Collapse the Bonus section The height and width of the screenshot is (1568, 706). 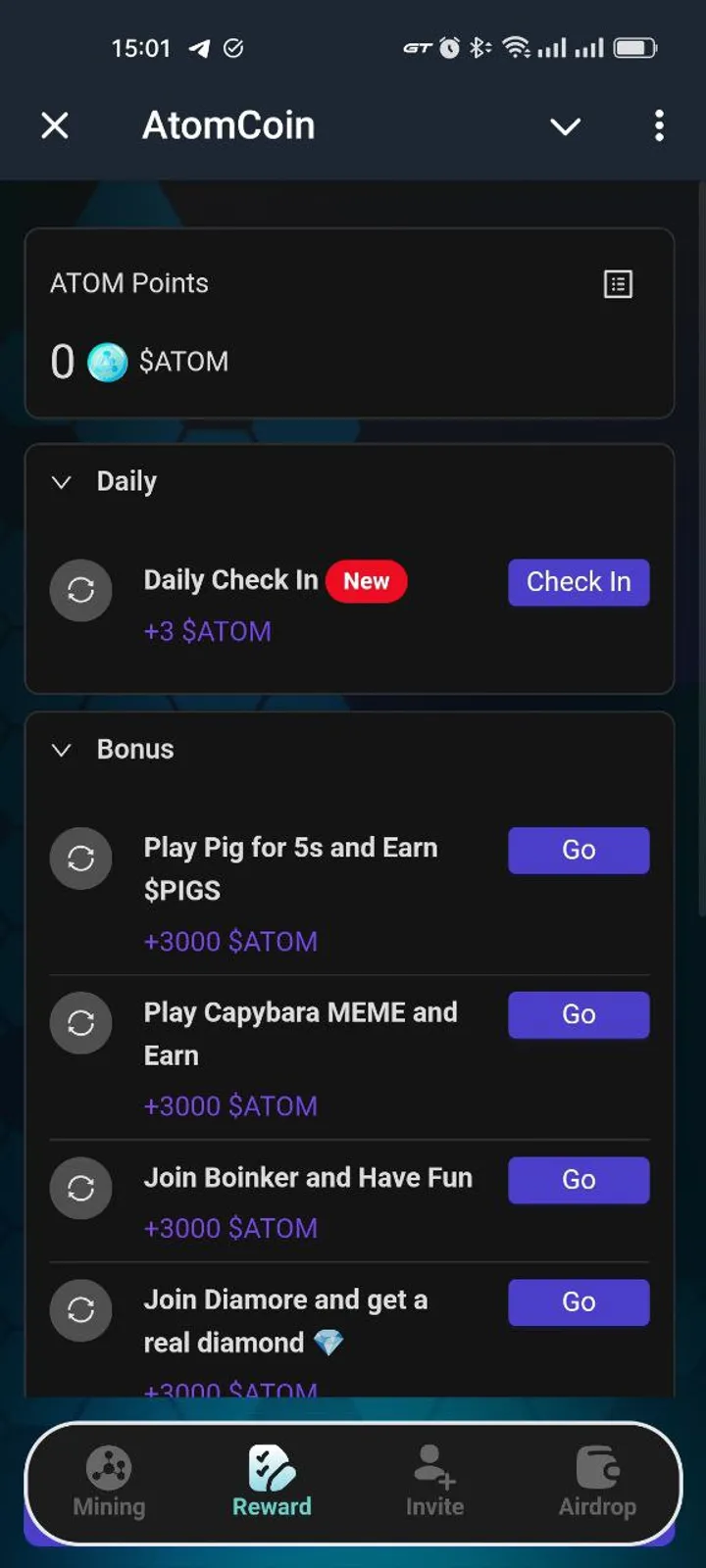[62, 750]
